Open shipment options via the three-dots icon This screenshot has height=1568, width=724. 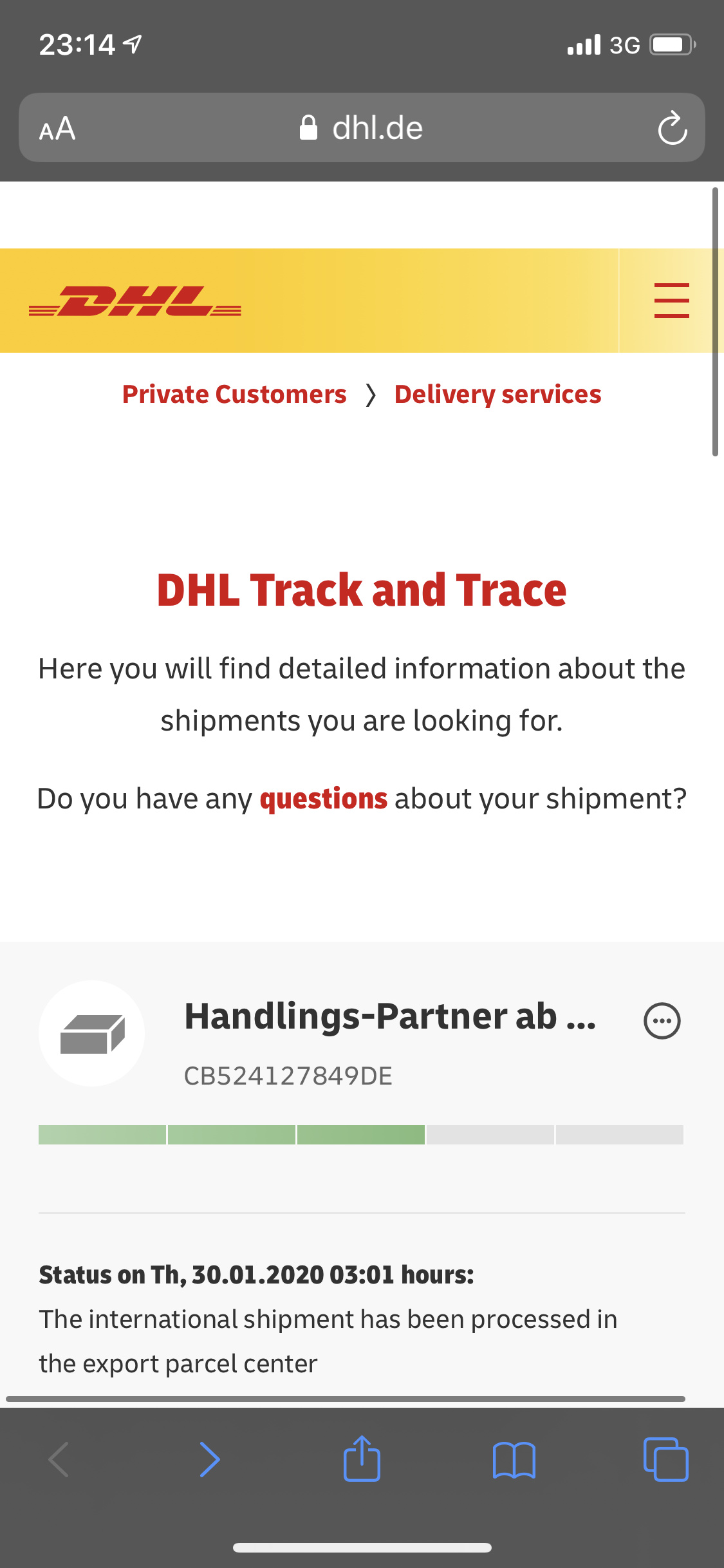(x=662, y=1021)
